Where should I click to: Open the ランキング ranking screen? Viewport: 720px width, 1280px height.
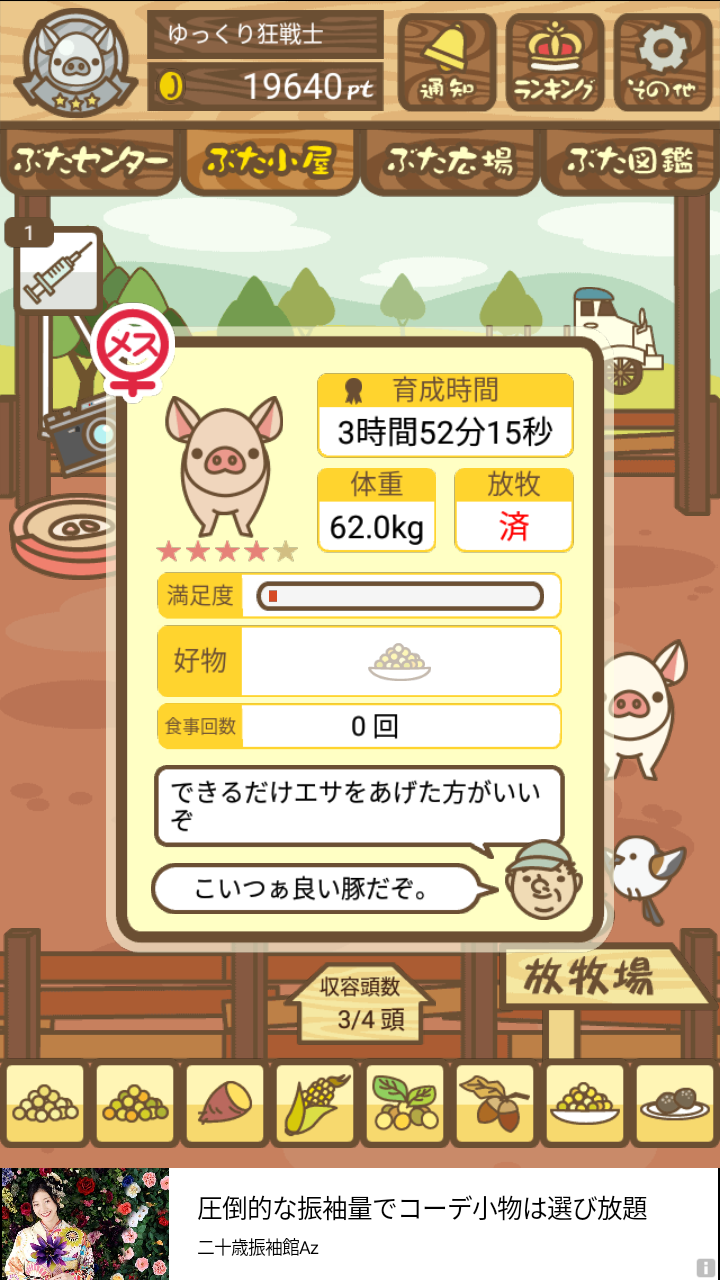[x=554, y=62]
